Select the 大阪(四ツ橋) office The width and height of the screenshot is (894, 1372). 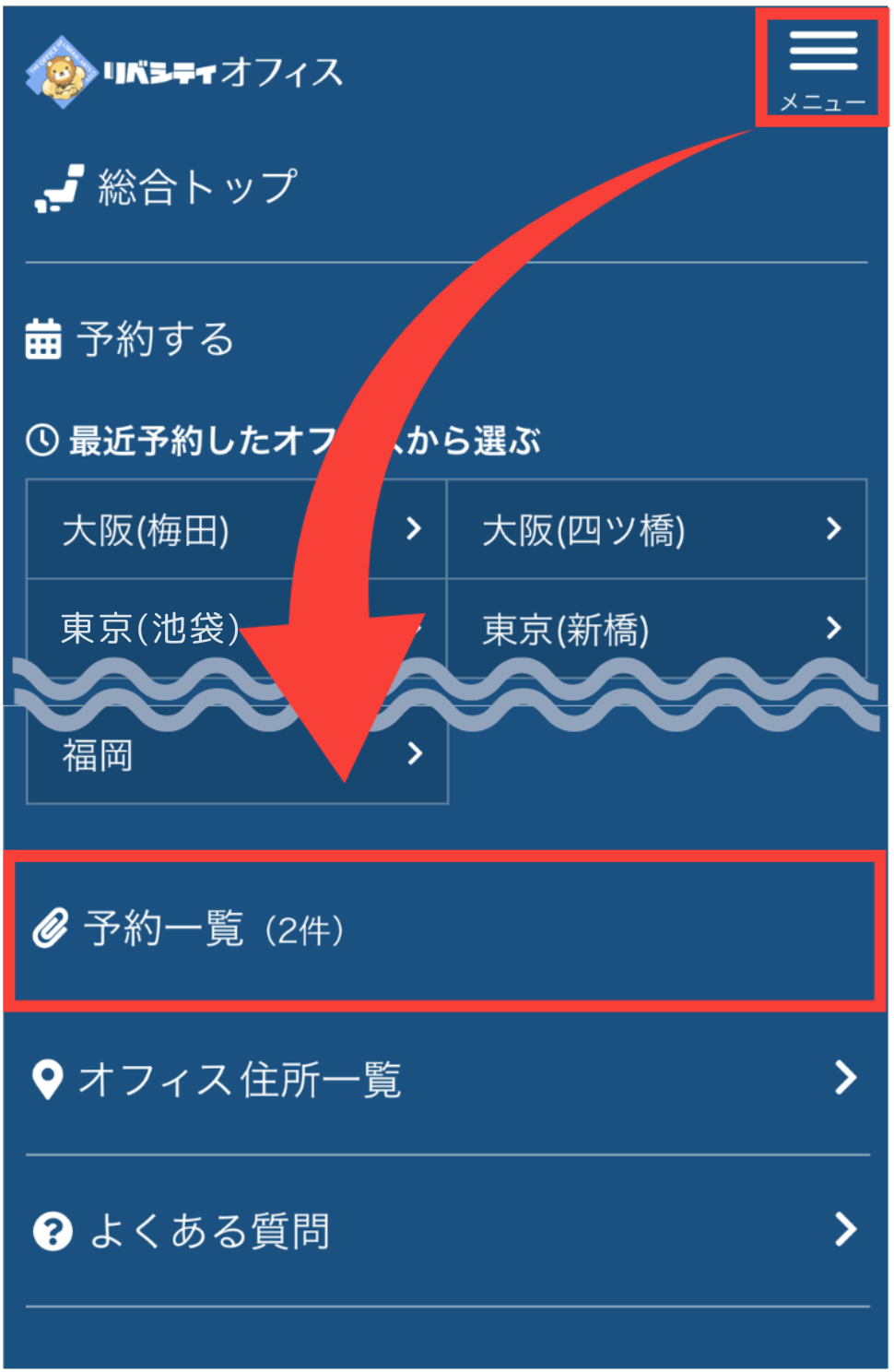click(656, 529)
